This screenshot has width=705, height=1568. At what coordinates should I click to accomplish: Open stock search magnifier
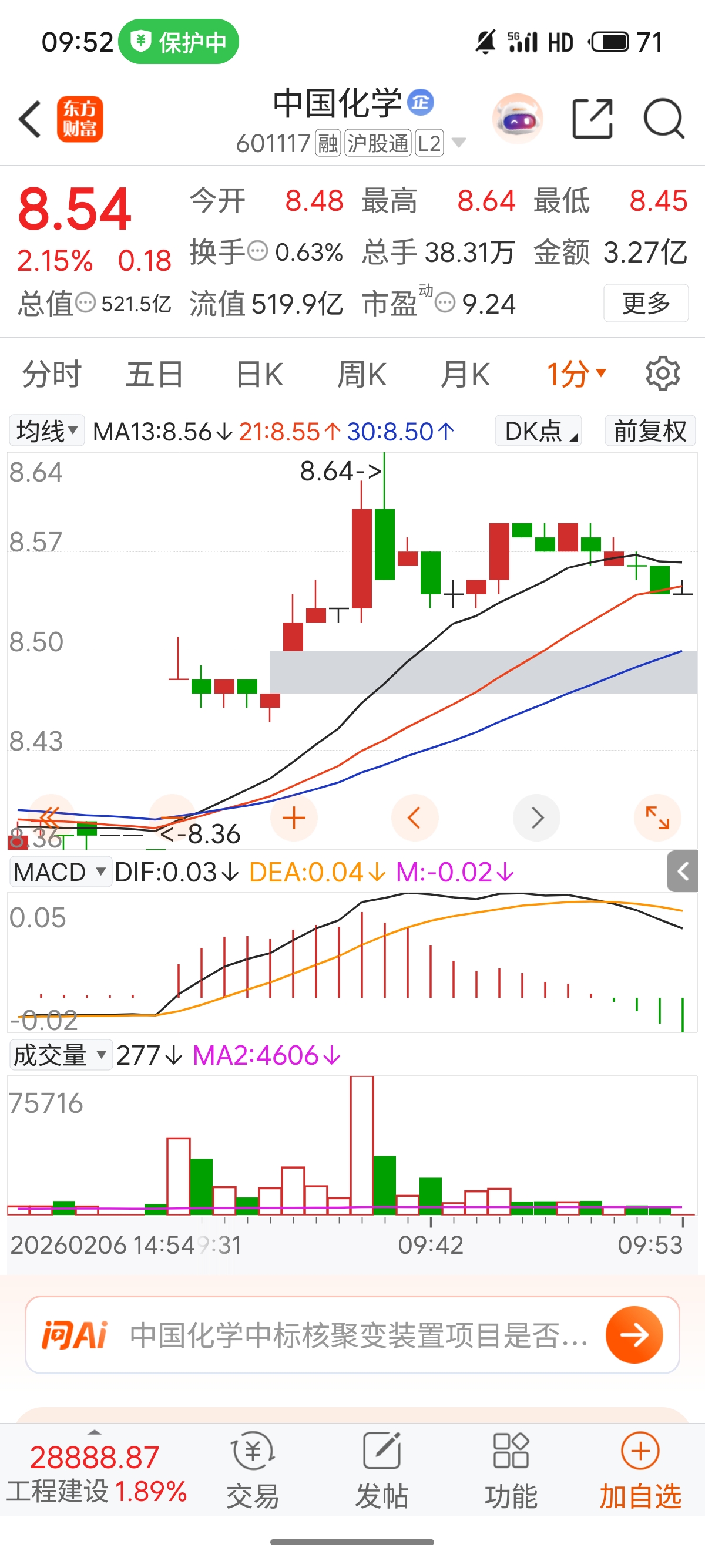click(664, 119)
